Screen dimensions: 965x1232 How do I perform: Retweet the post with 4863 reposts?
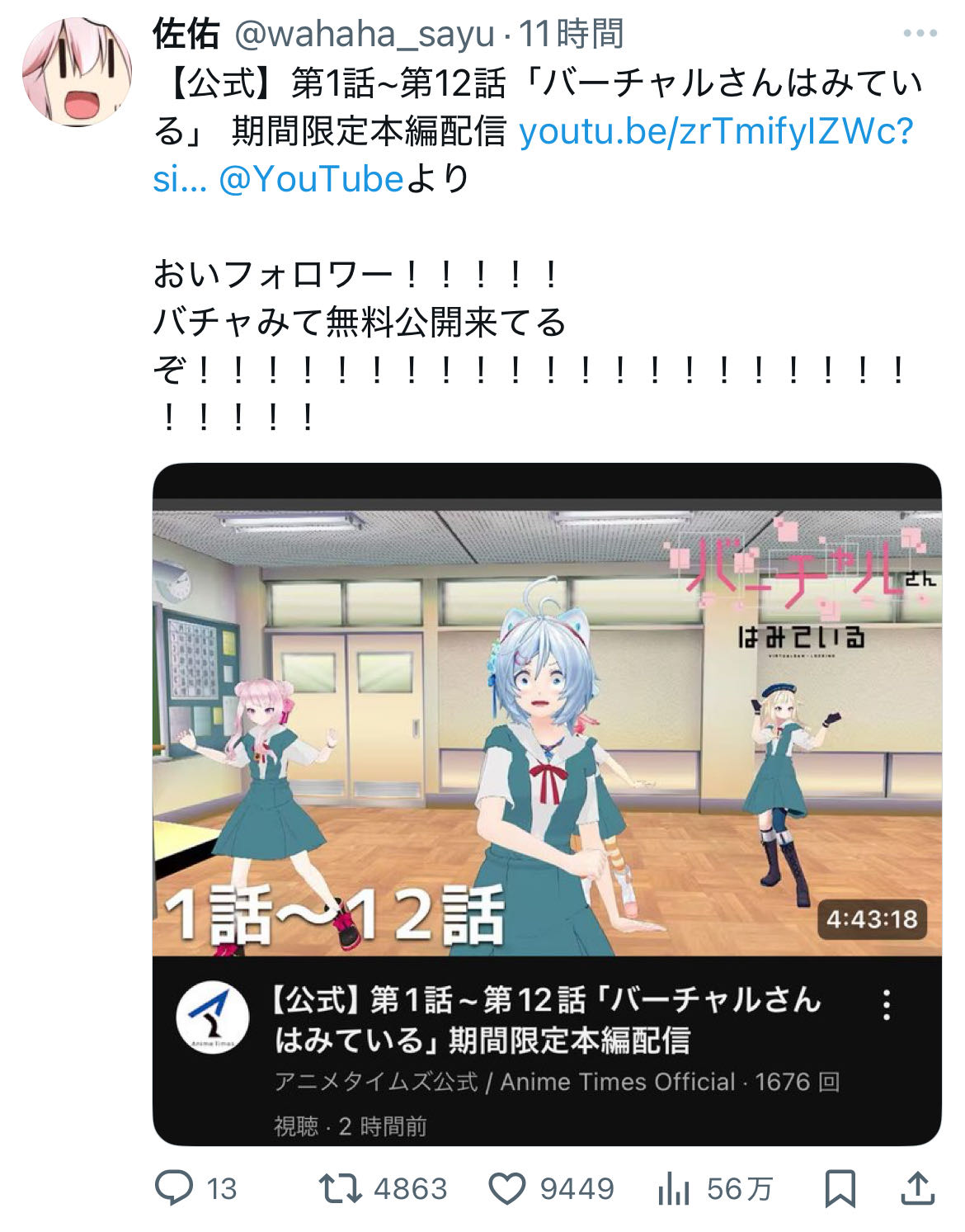(341, 1188)
